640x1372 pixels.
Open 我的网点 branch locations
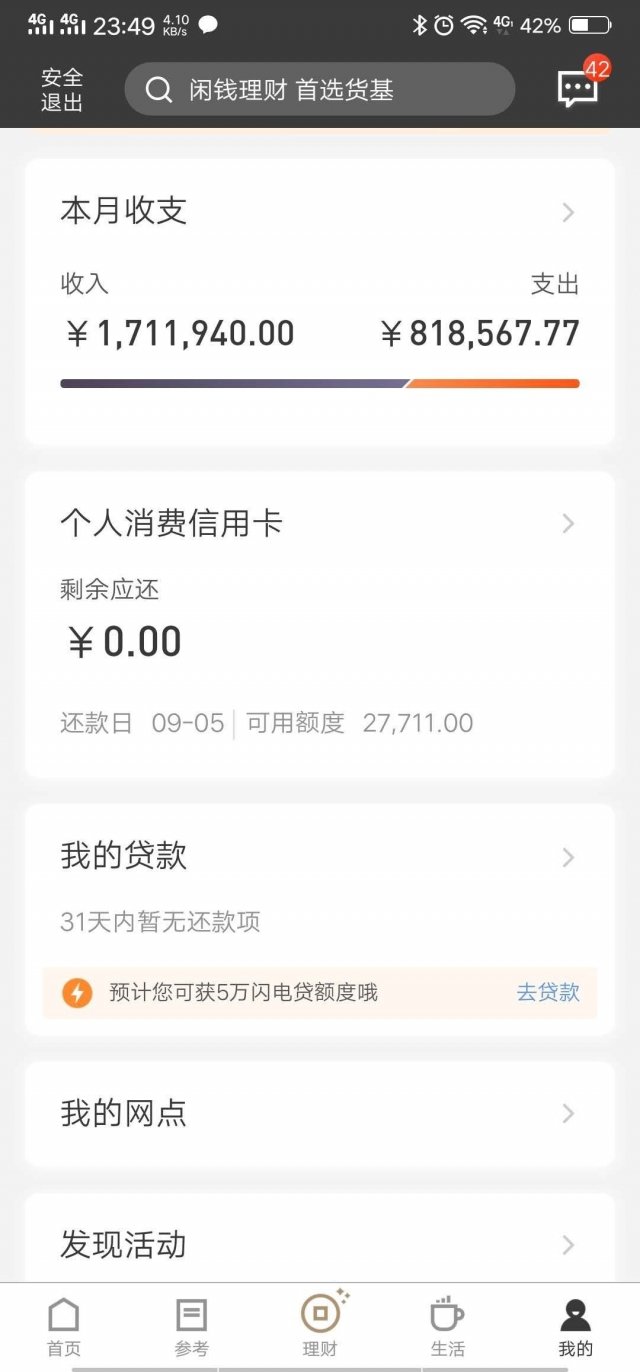coord(319,1113)
